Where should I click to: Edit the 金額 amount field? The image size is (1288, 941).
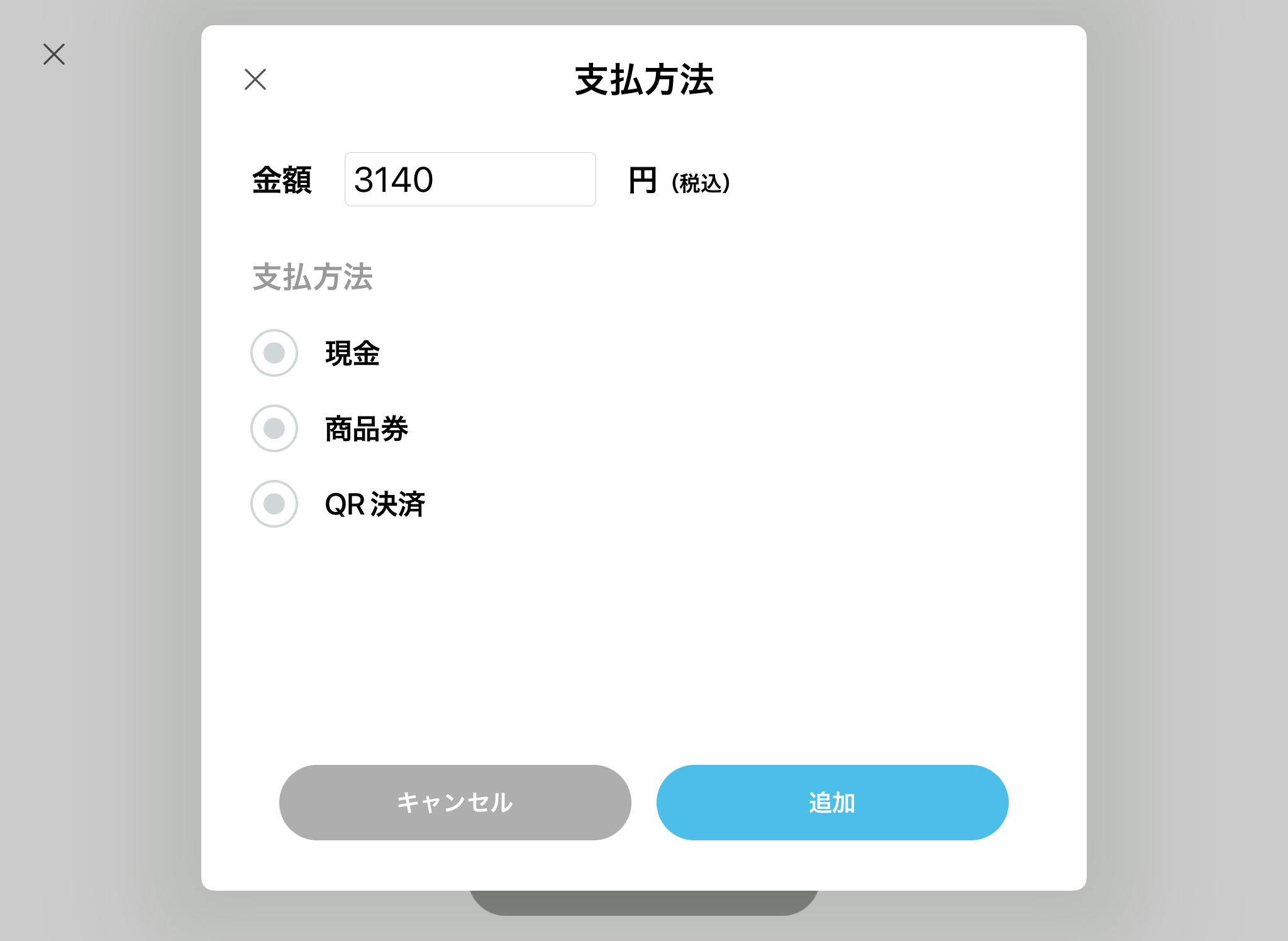[x=470, y=179]
